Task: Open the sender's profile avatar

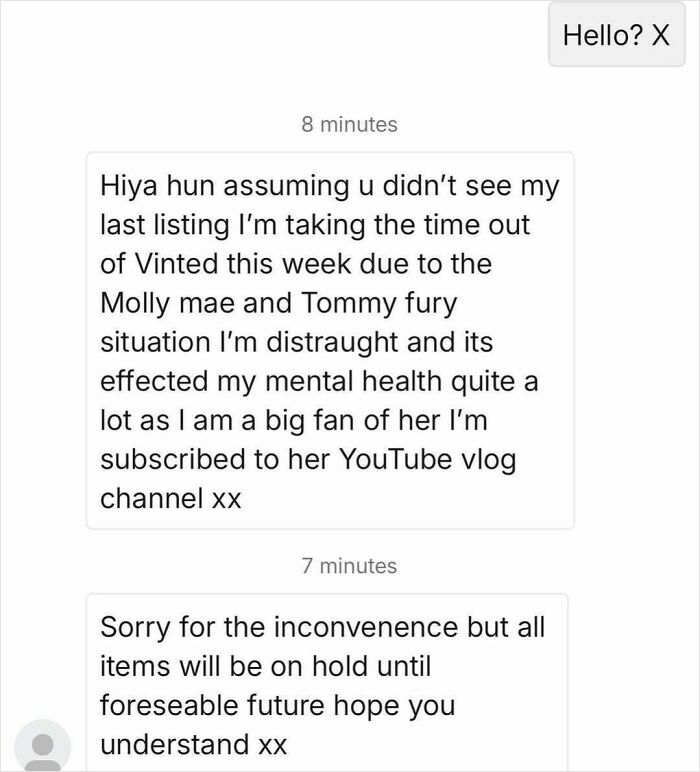Action: pyautogui.click(x=42, y=747)
